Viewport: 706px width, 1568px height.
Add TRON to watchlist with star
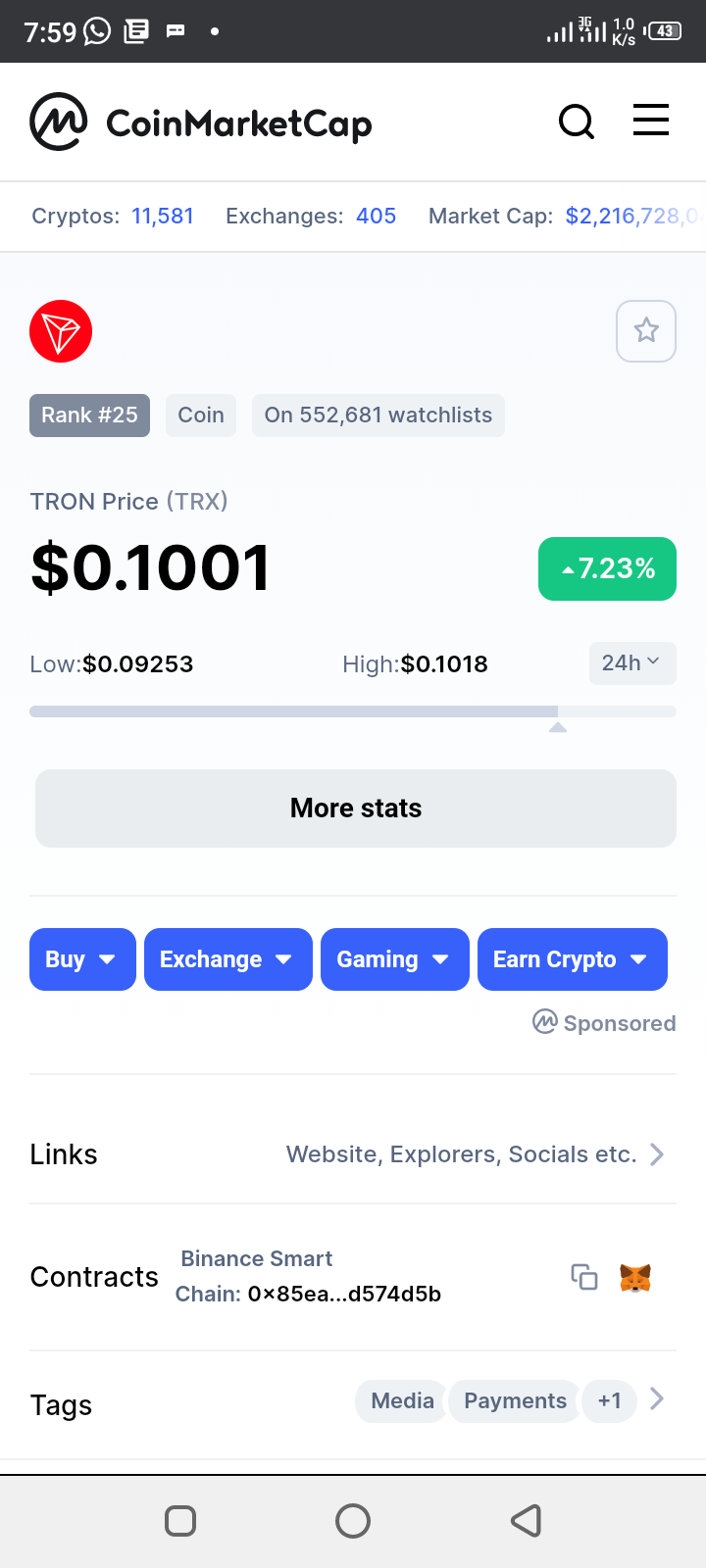645,331
